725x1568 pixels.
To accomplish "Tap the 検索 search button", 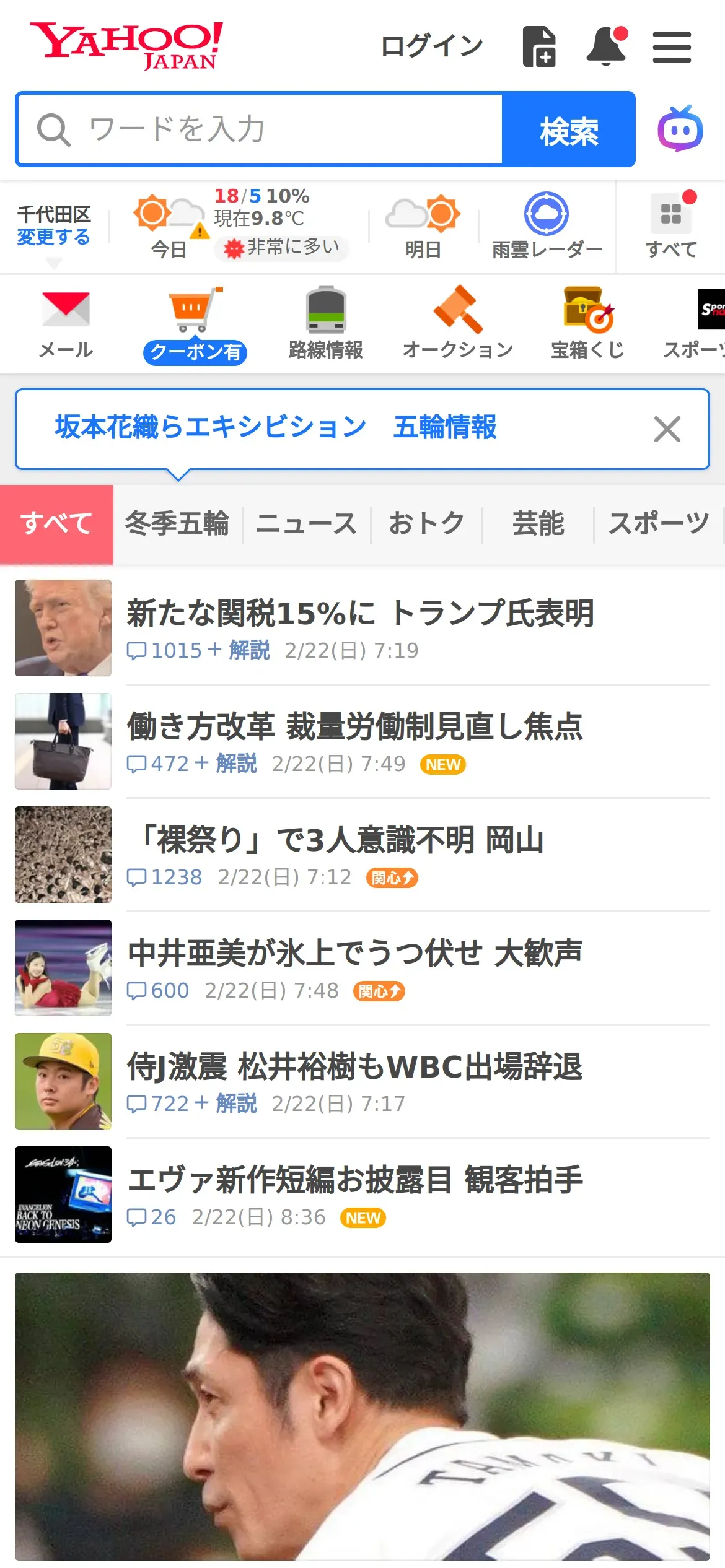I will pos(568,129).
